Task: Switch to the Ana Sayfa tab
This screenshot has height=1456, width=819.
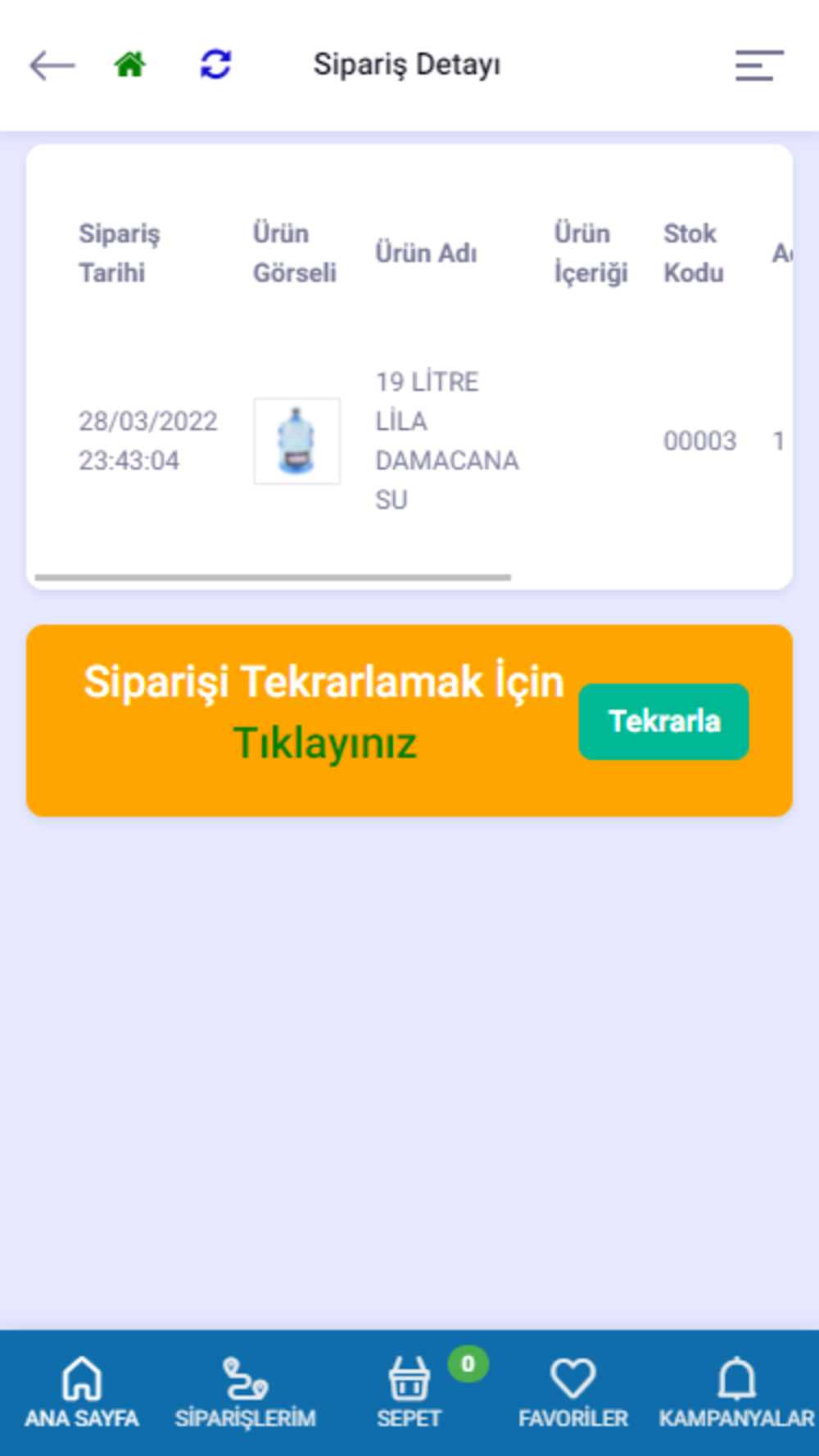Action: point(82,1392)
